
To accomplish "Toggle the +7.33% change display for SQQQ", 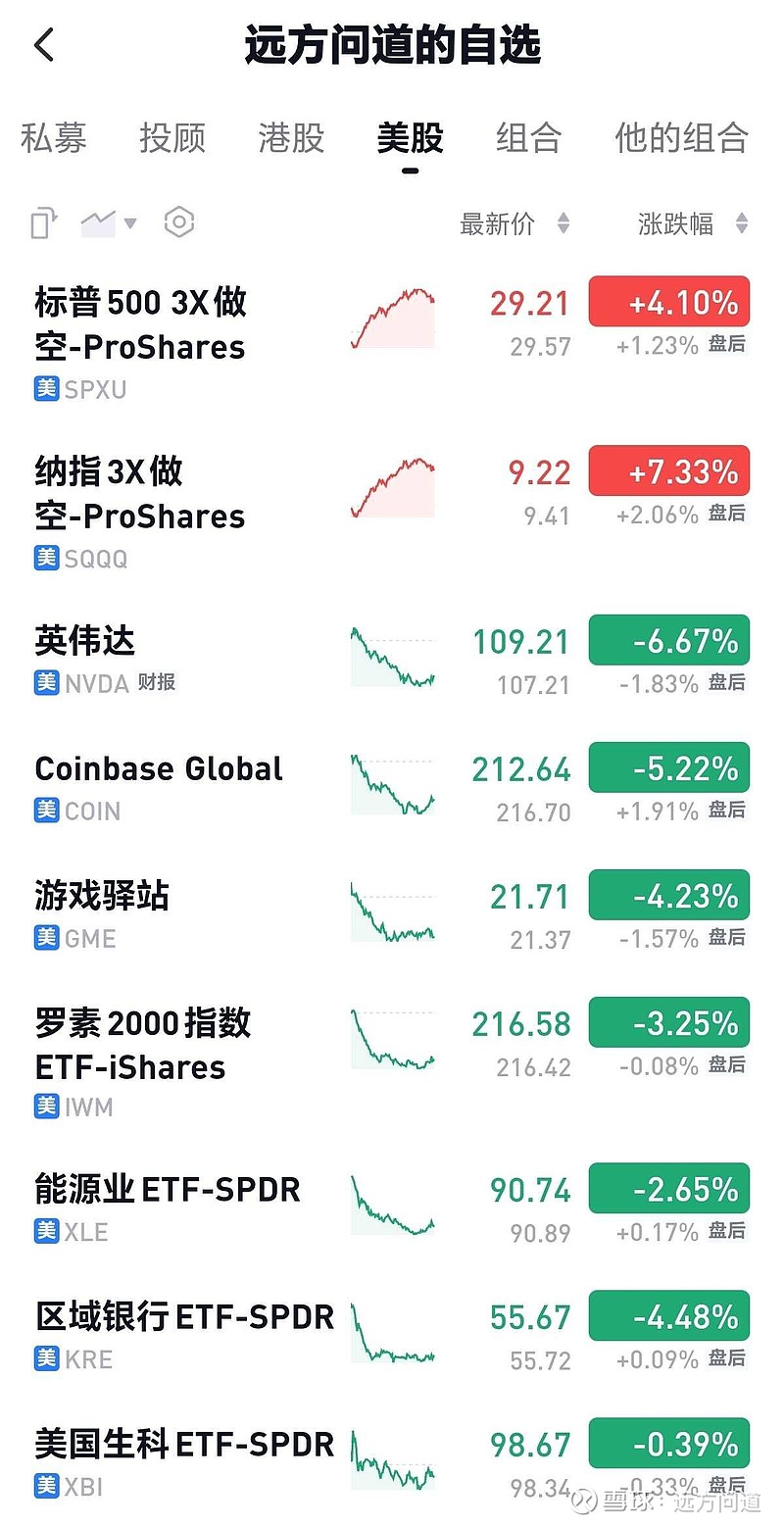I will [x=668, y=471].
